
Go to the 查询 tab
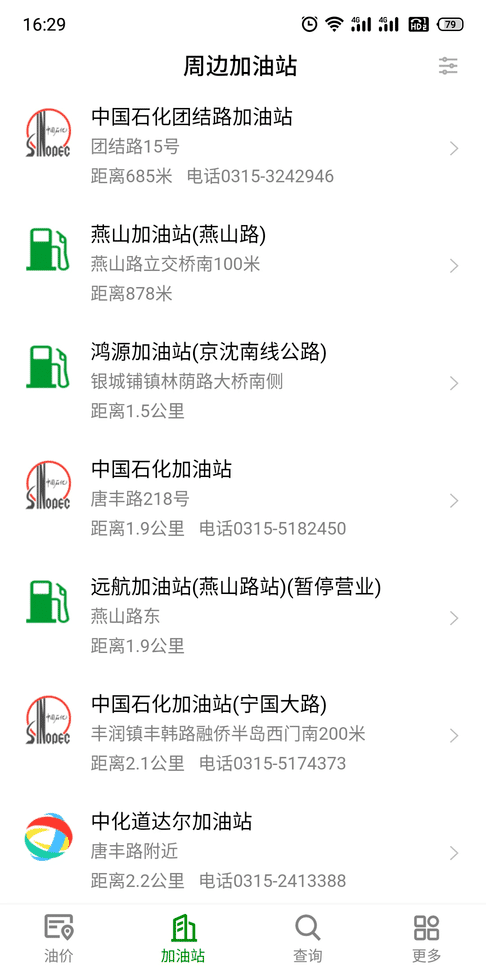(307, 939)
